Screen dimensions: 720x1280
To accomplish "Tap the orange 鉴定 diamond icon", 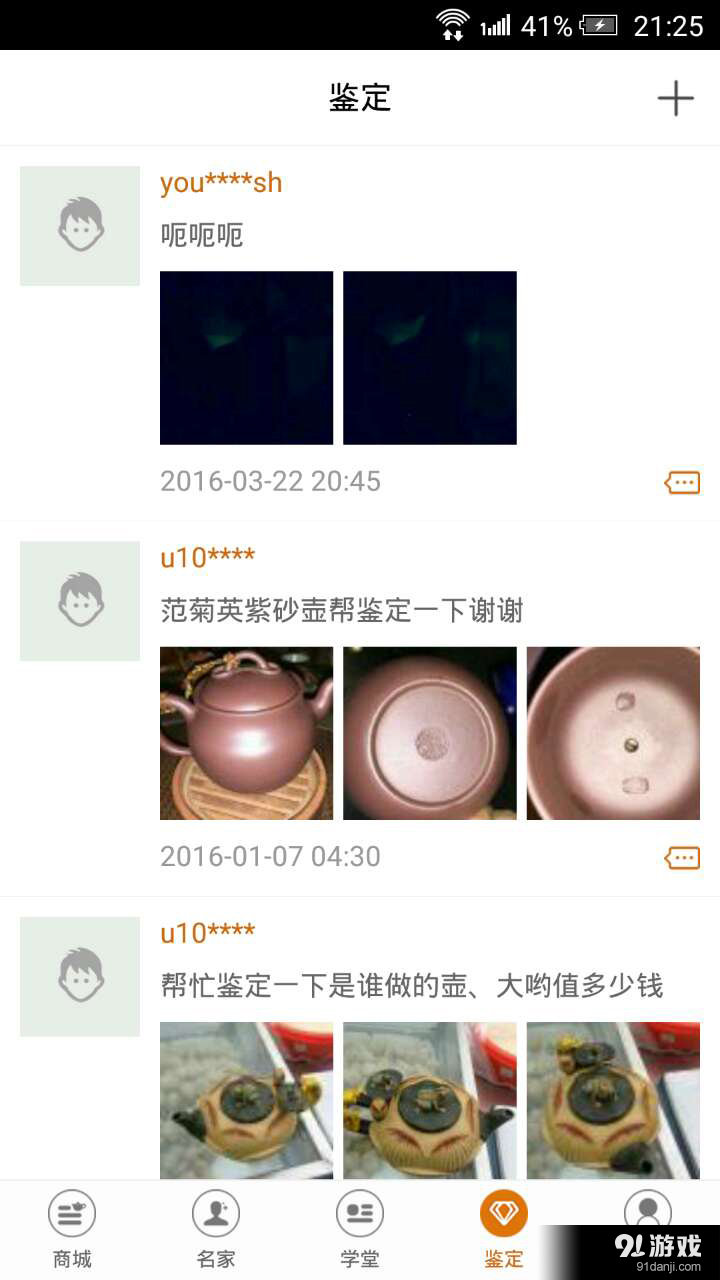I will tap(504, 1210).
